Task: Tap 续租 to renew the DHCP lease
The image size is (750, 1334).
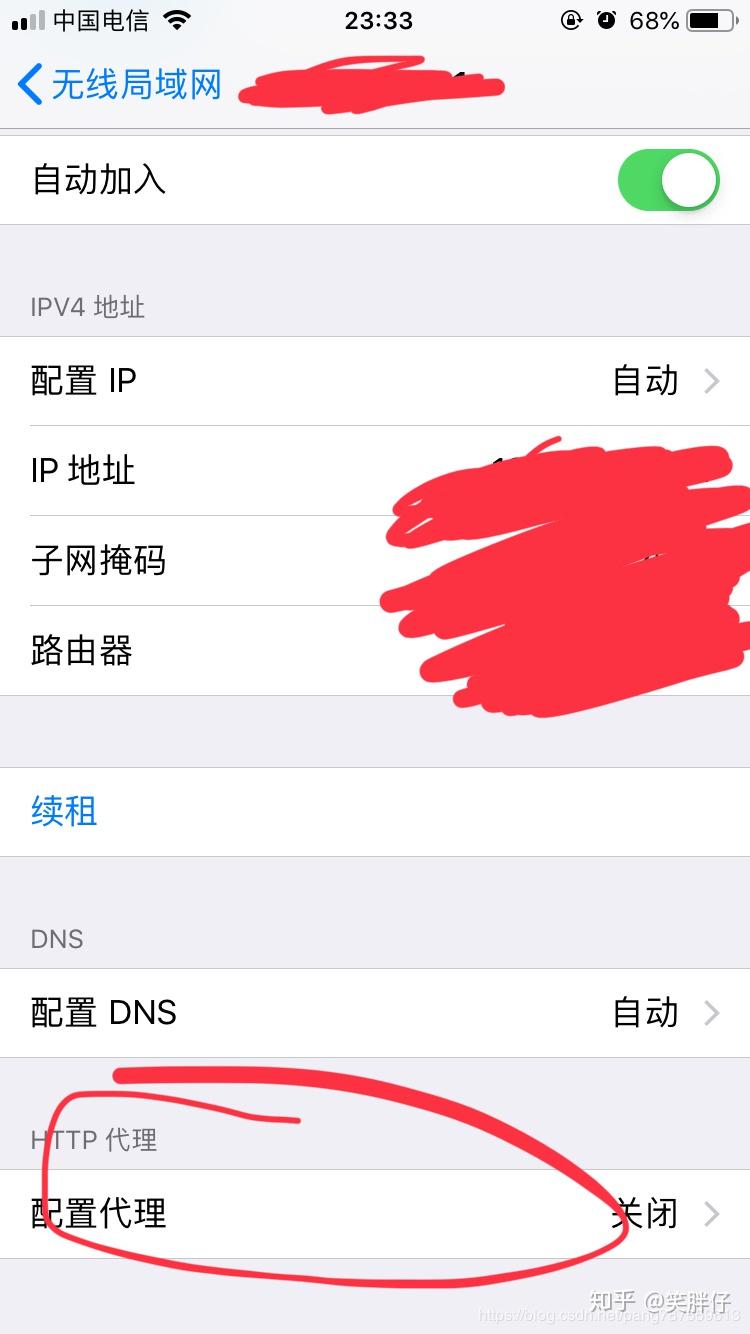Action: click(x=63, y=812)
